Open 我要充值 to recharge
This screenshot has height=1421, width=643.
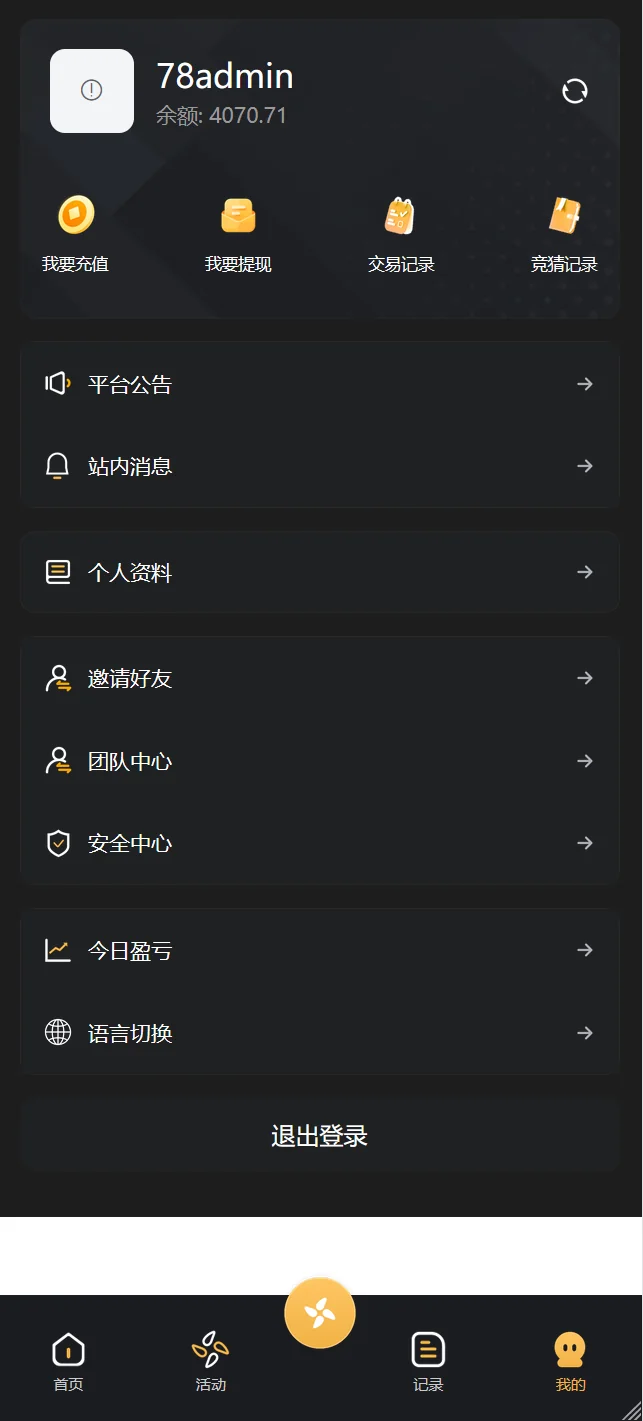pos(76,233)
